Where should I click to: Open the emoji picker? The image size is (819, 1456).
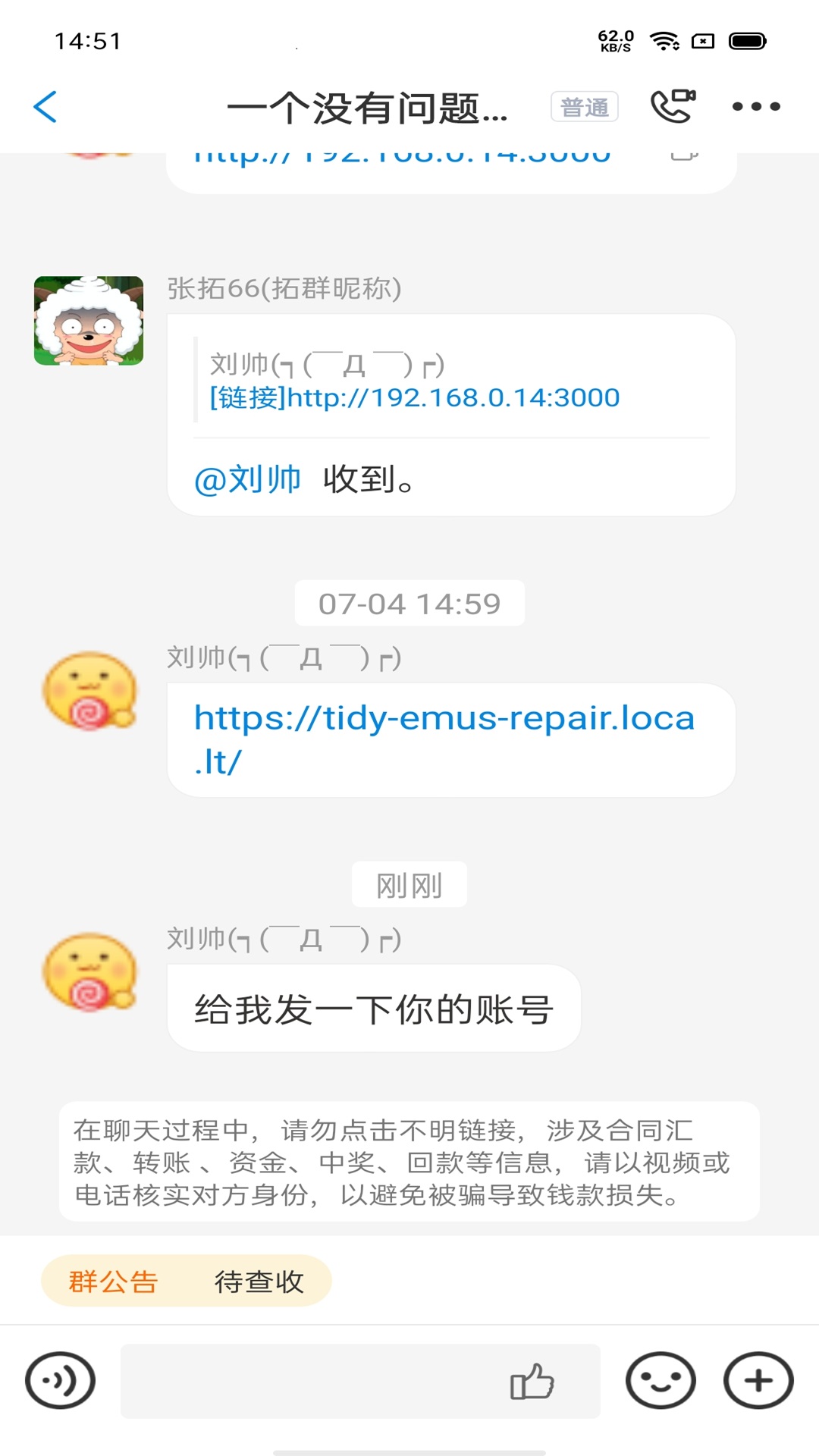pos(659,1382)
